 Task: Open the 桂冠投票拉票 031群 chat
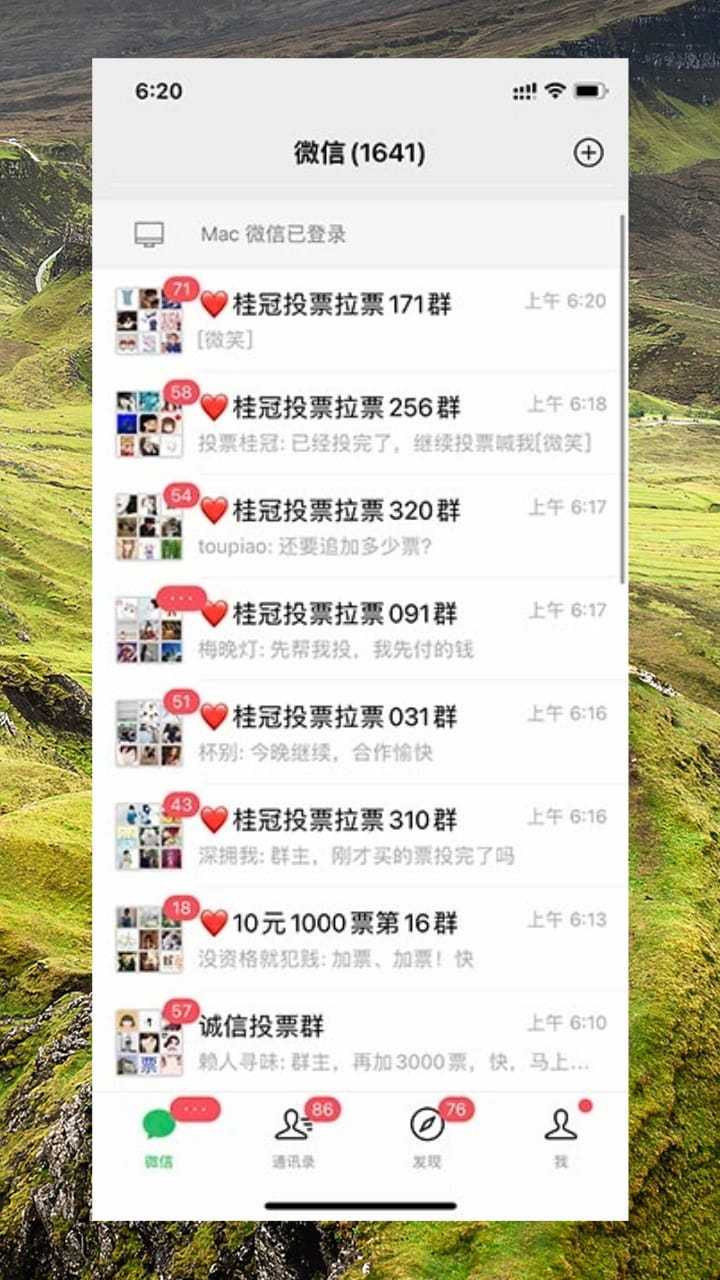pyautogui.click(x=360, y=733)
